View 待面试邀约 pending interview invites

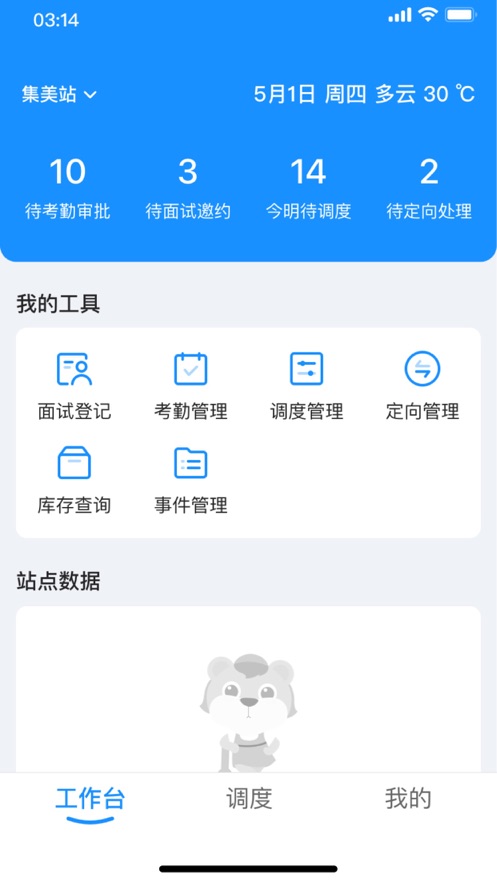coord(188,189)
